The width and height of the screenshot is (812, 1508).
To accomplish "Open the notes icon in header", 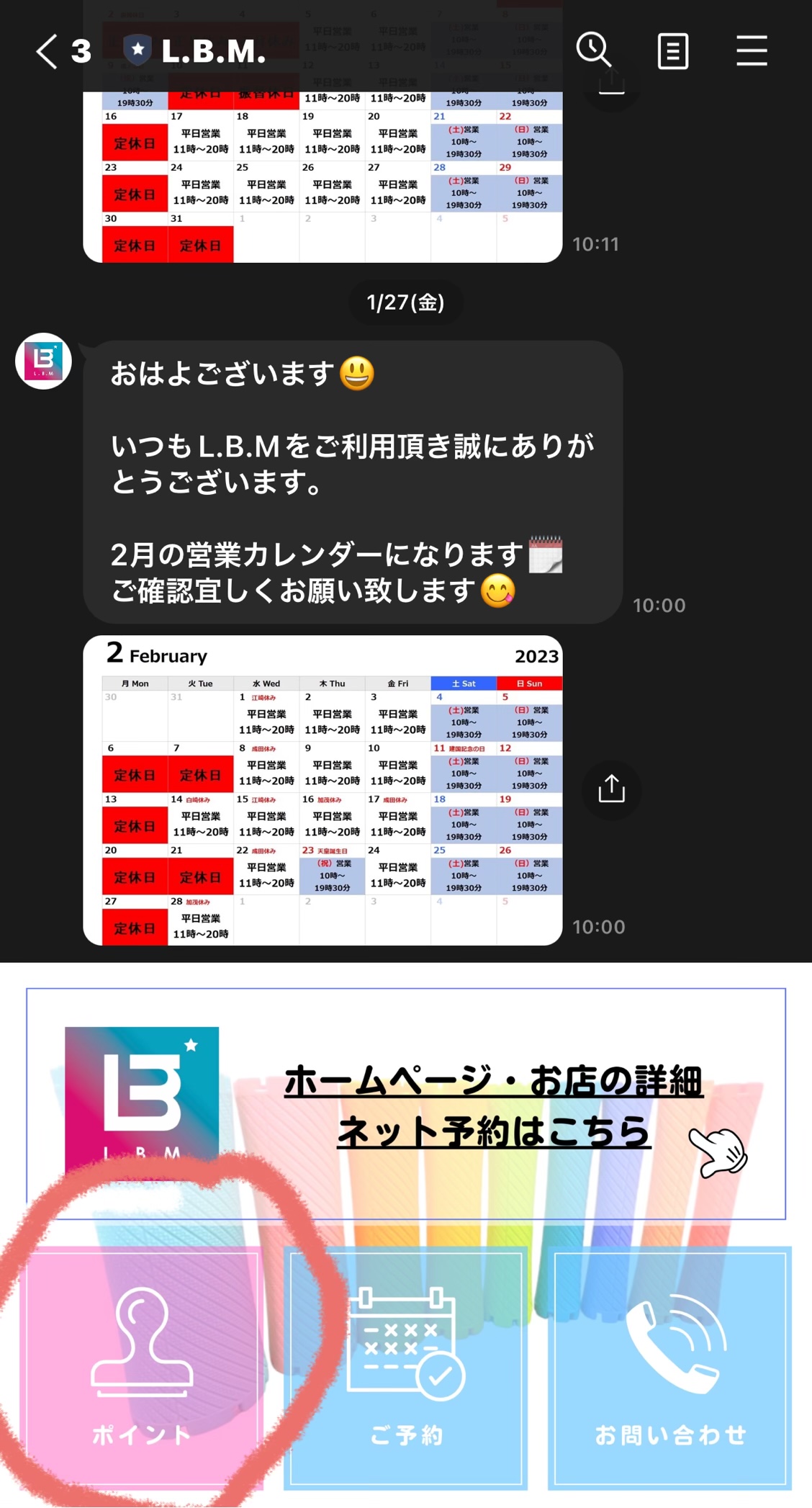I will click(672, 51).
